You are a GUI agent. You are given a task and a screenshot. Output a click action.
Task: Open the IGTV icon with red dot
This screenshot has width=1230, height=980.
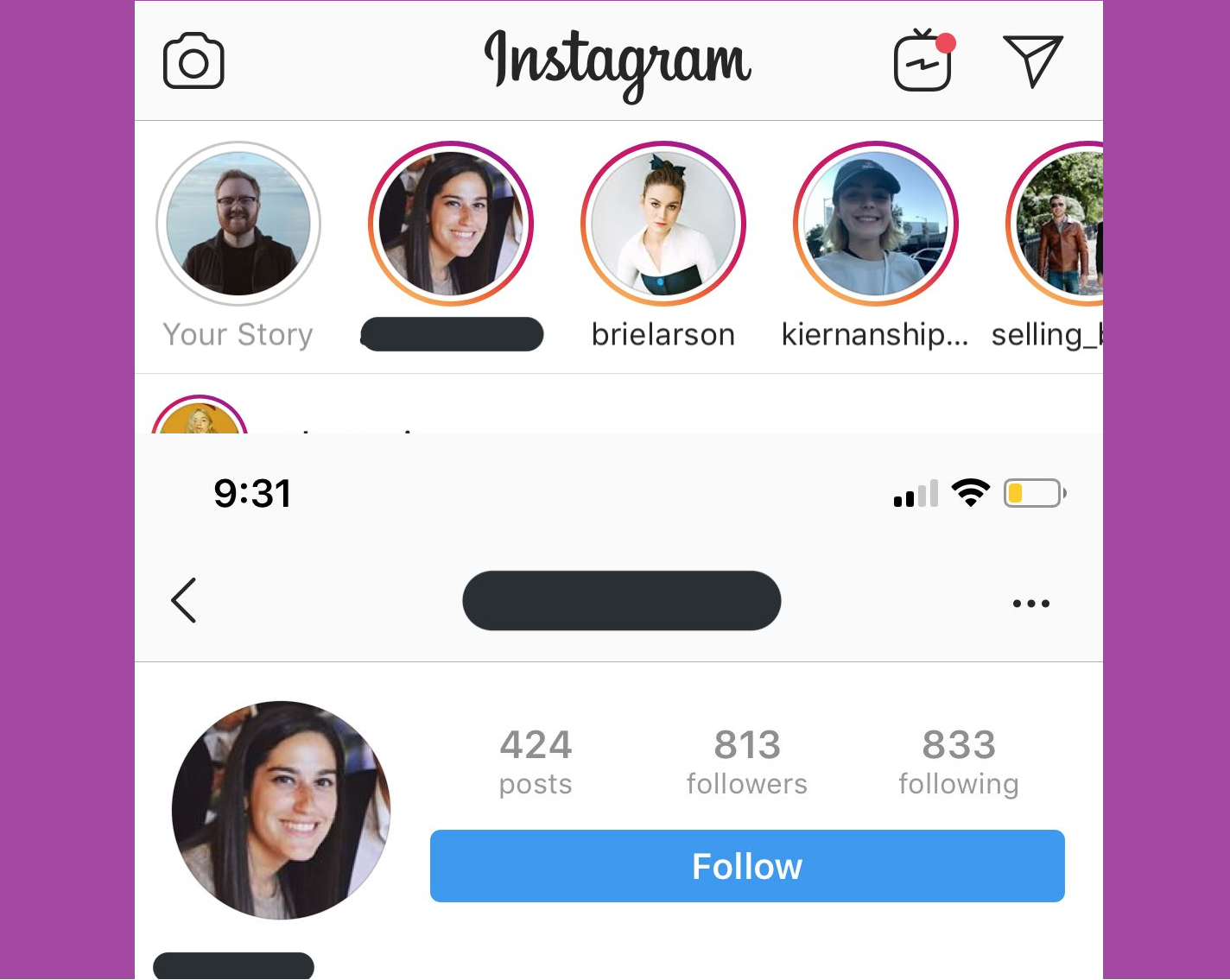click(922, 61)
